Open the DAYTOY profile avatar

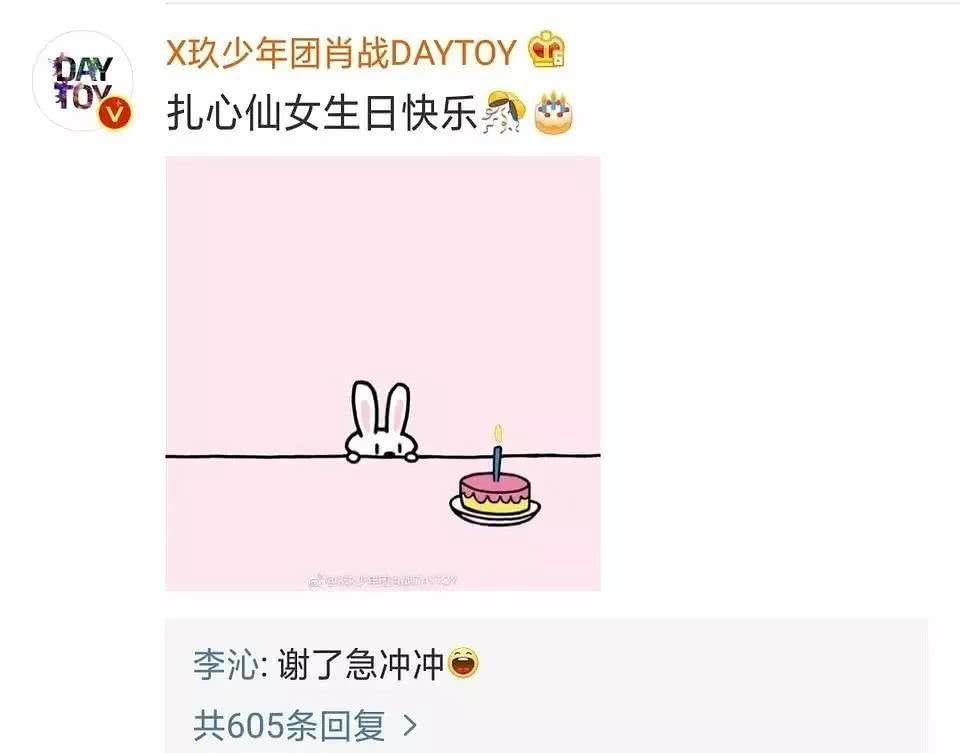point(82,84)
